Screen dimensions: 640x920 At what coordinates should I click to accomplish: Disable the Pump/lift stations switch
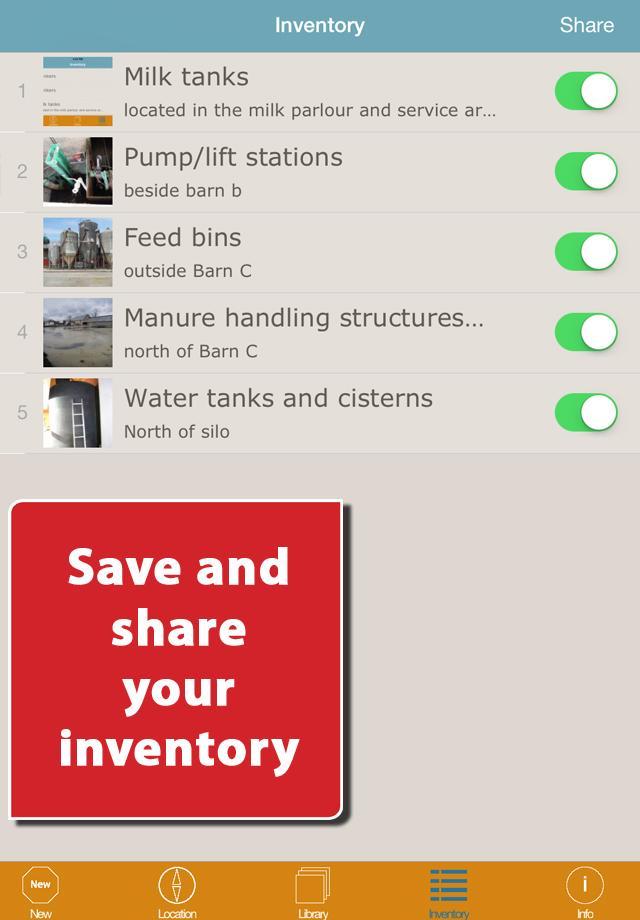point(586,171)
